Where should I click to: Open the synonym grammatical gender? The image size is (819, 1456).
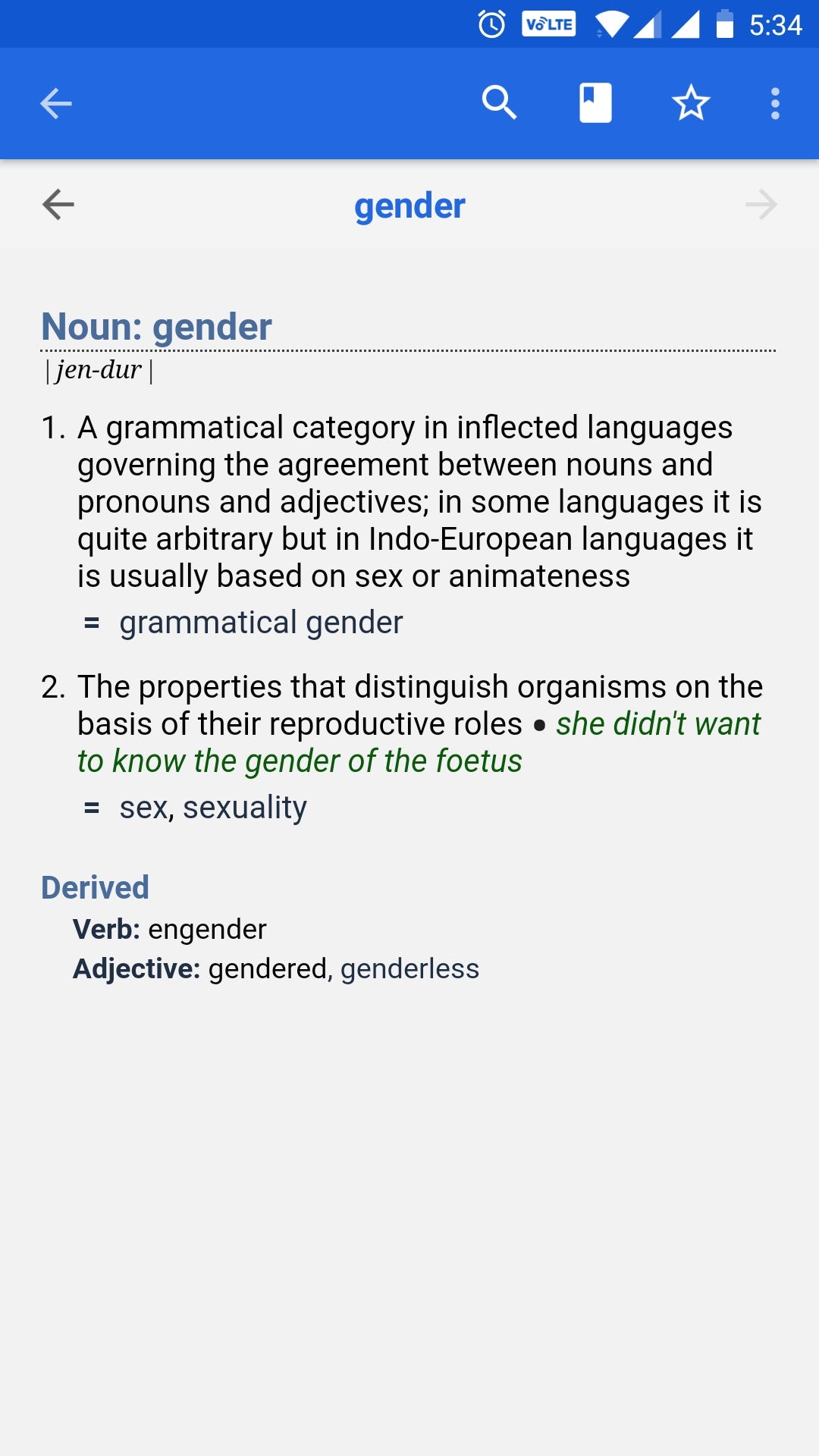coord(261,623)
